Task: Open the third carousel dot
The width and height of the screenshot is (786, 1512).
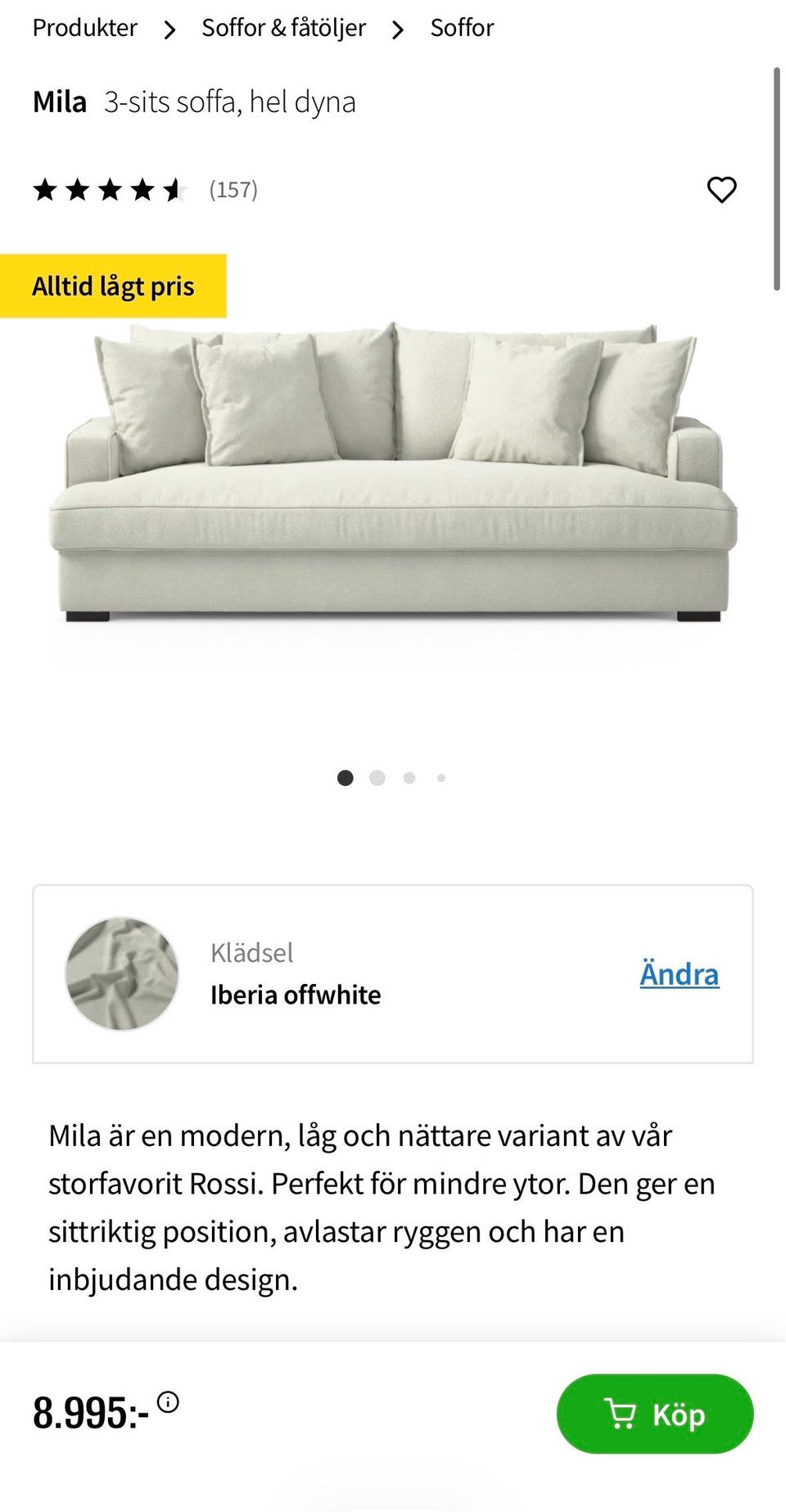Action: coord(409,778)
